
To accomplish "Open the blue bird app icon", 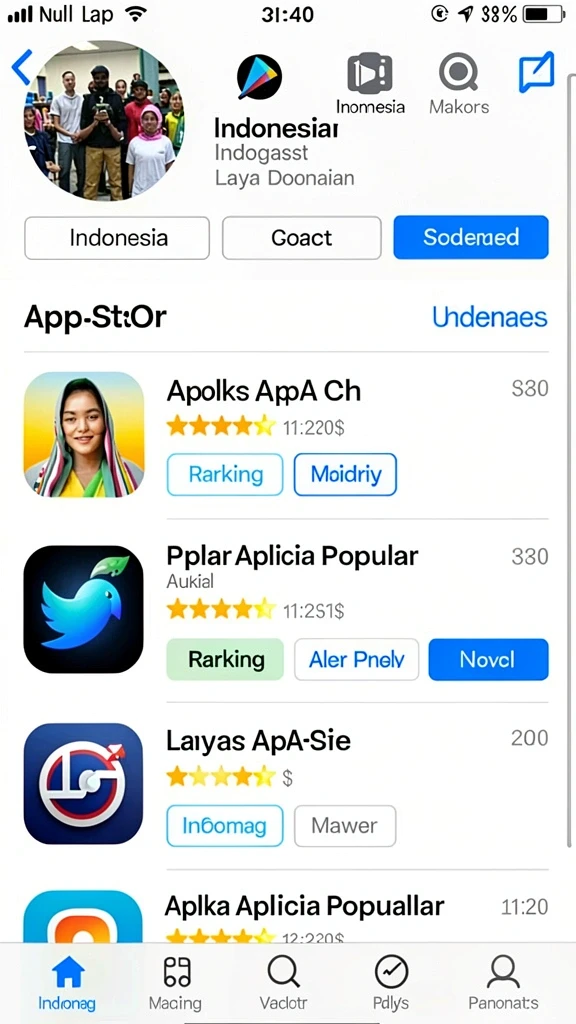I will tap(83, 609).
